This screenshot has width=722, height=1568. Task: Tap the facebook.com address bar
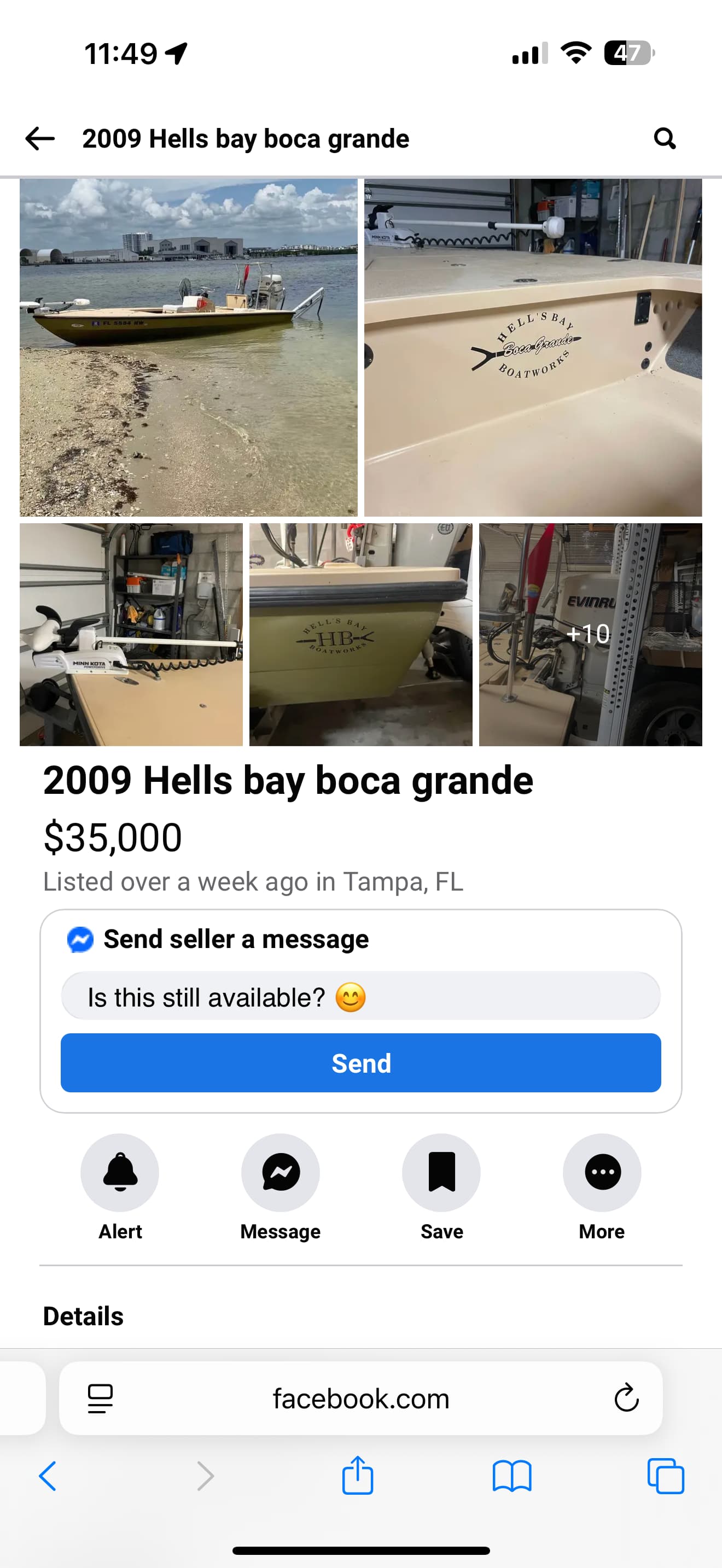[x=360, y=1399]
